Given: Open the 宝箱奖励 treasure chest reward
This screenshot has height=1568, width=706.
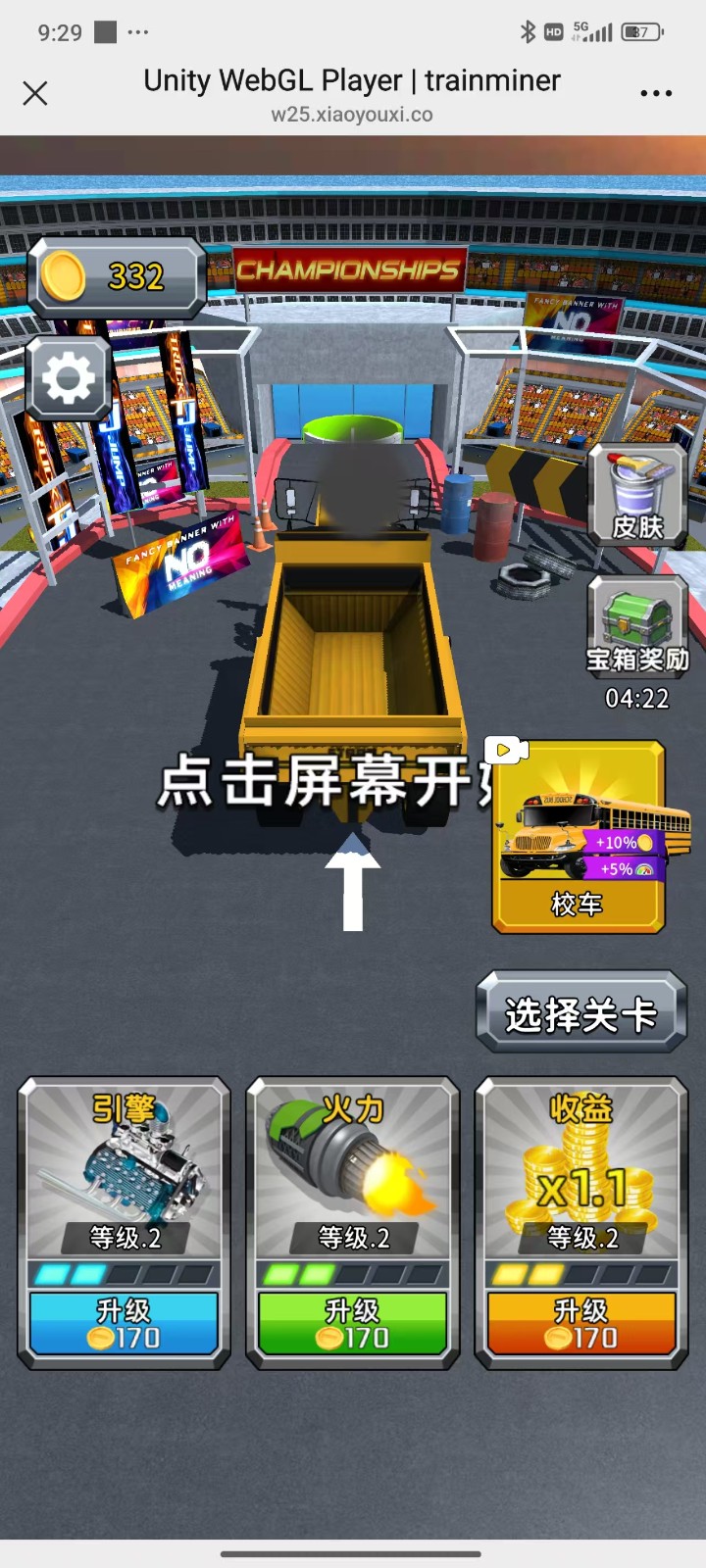Looking at the screenshot, I should click(637, 627).
